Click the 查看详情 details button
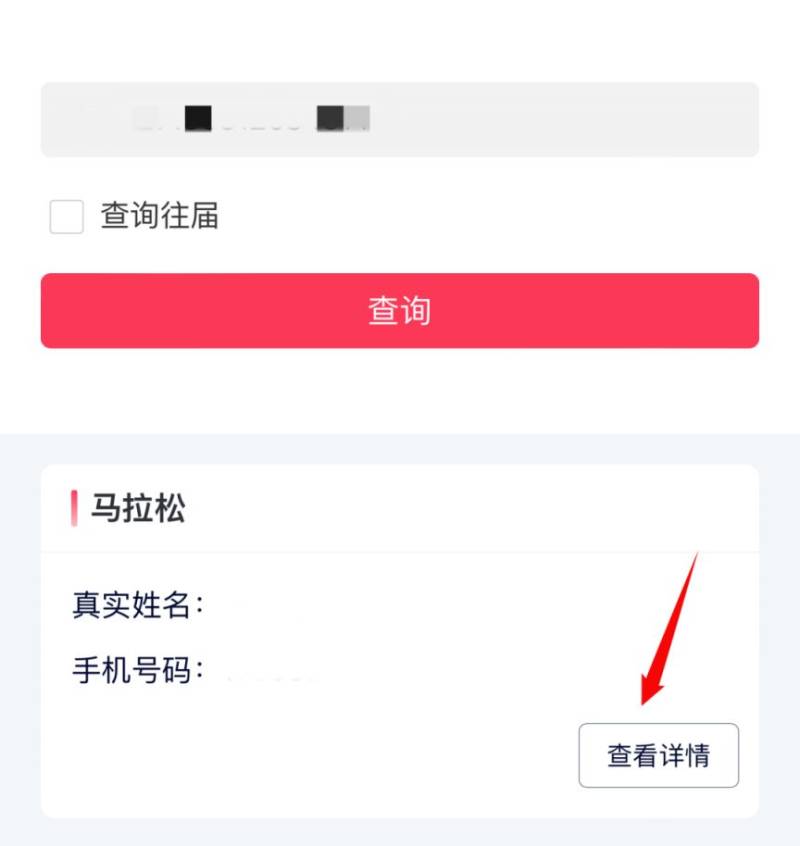The width and height of the screenshot is (800, 846). coord(658,756)
